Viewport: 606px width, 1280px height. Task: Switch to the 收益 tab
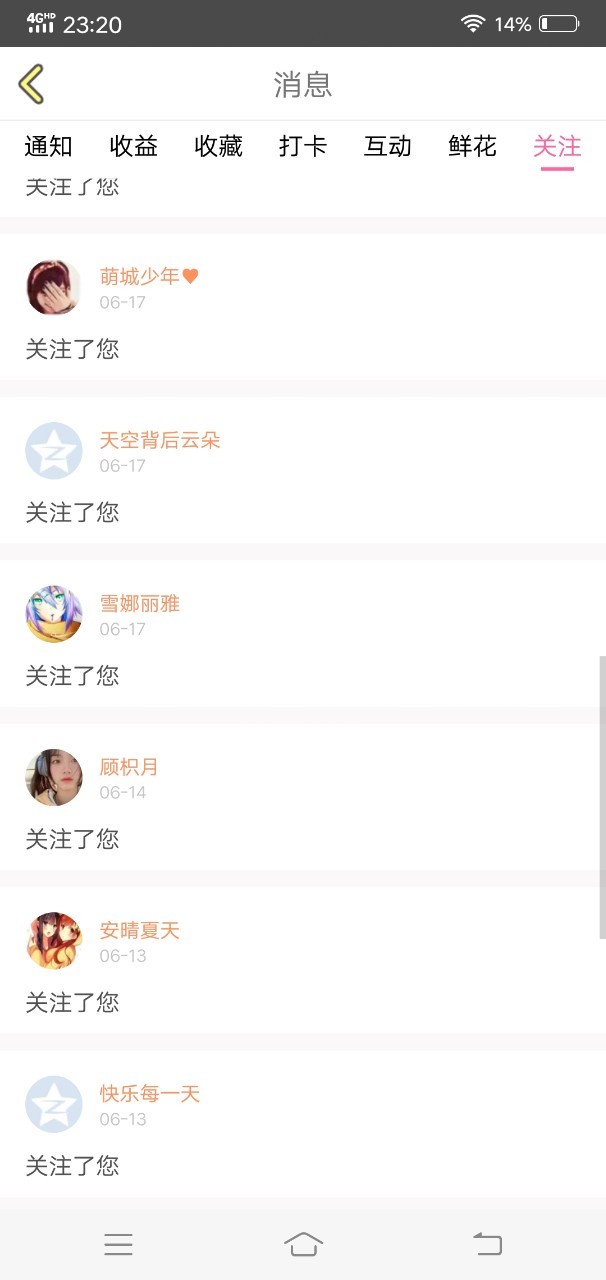click(133, 146)
